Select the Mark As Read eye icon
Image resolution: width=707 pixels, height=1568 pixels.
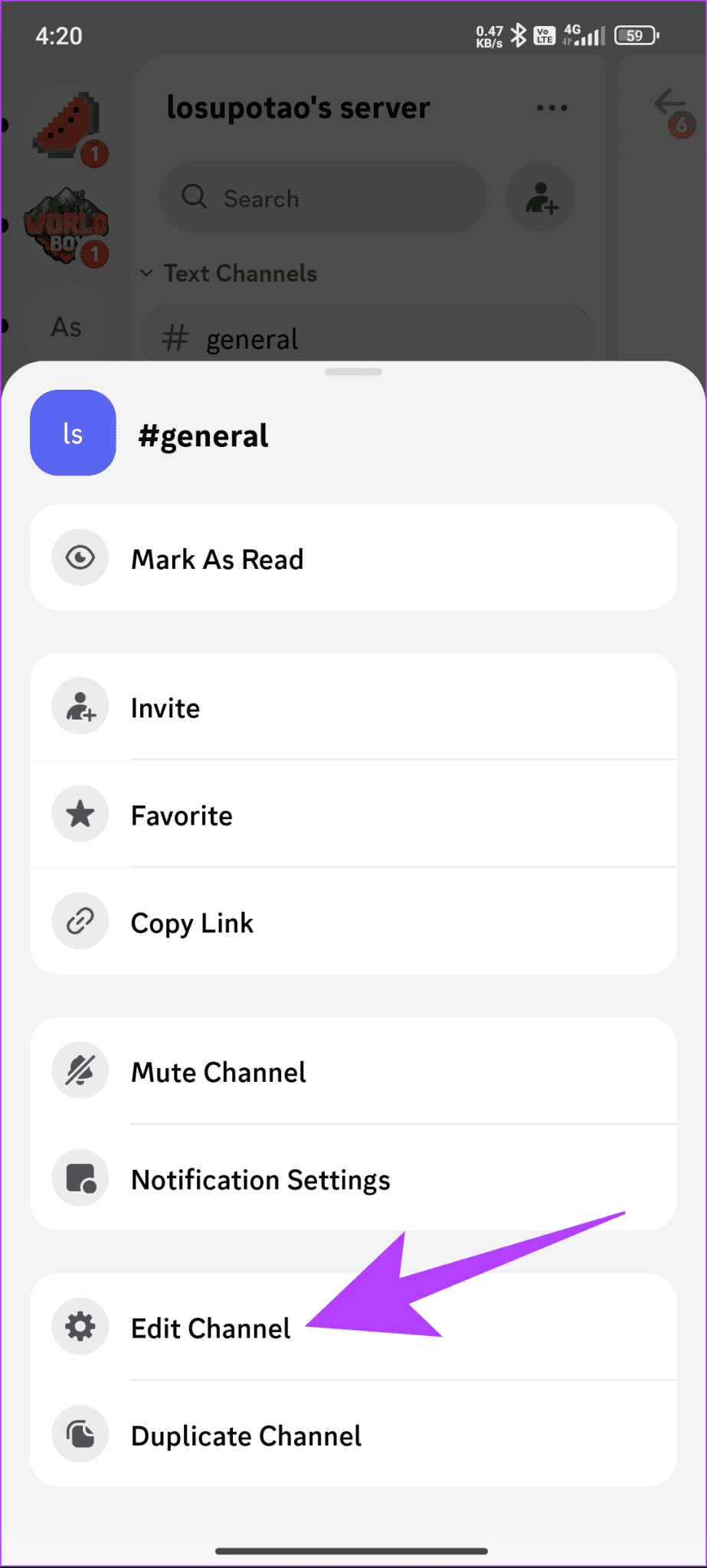(x=80, y=557)
